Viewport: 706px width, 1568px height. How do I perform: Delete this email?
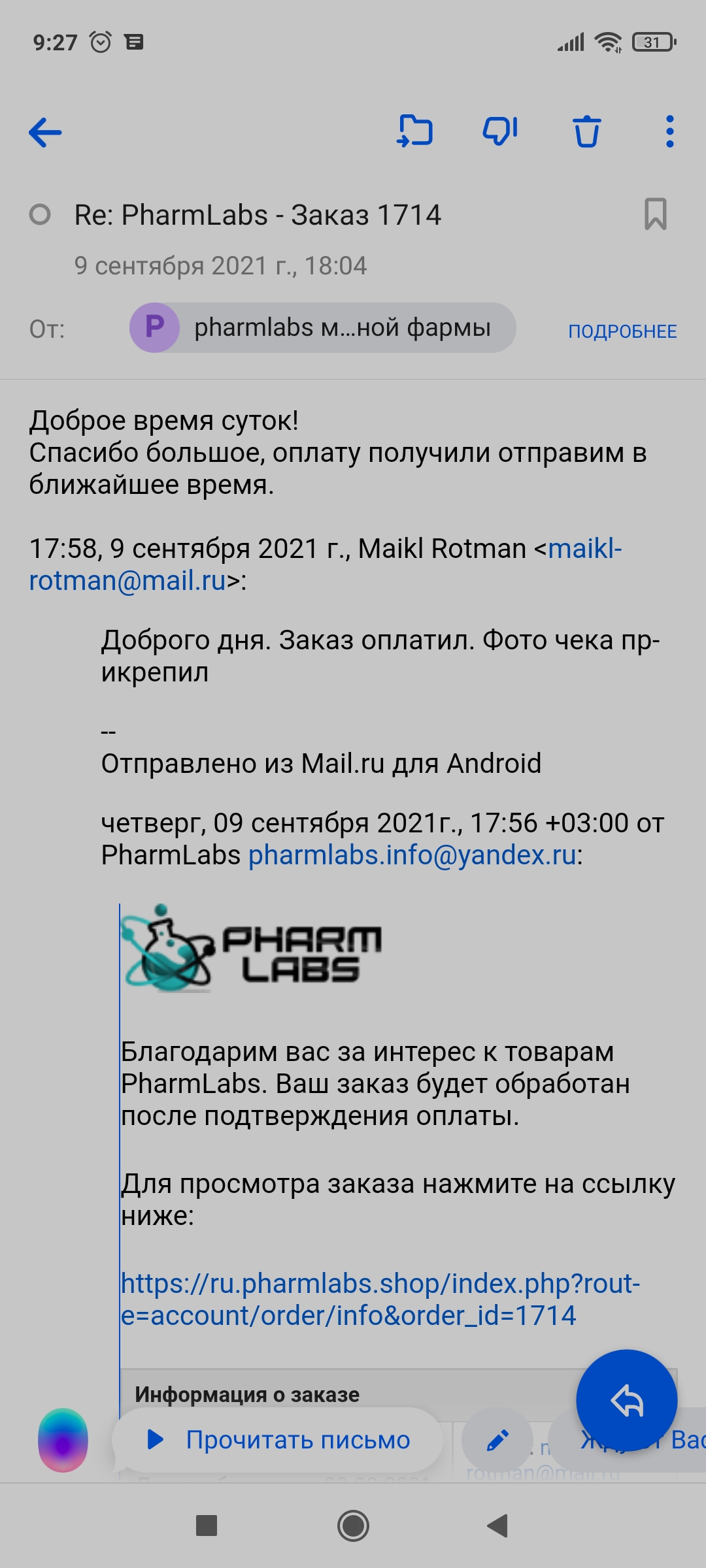tap(586, 131)
